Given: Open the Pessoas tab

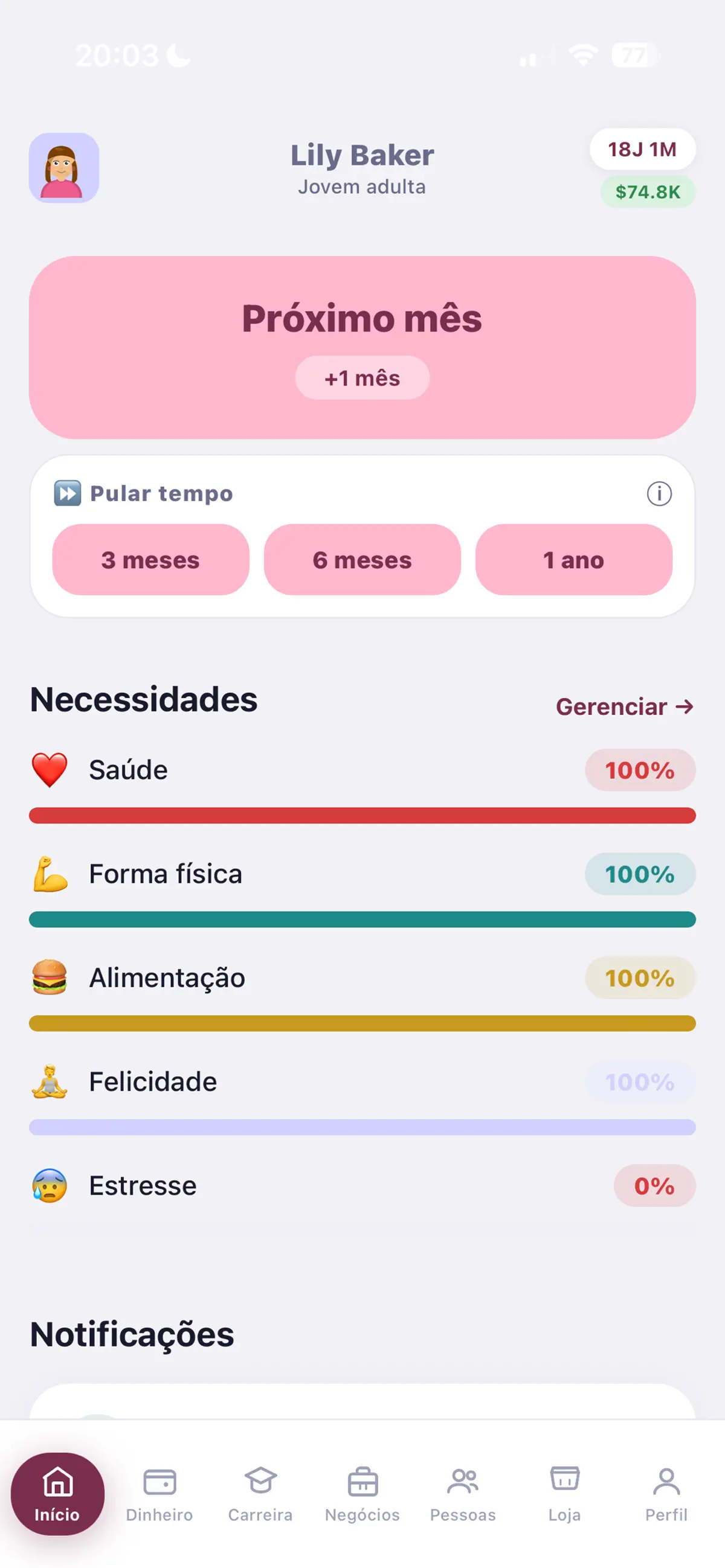Looking at the screenshot, I should coord(463,1494).
